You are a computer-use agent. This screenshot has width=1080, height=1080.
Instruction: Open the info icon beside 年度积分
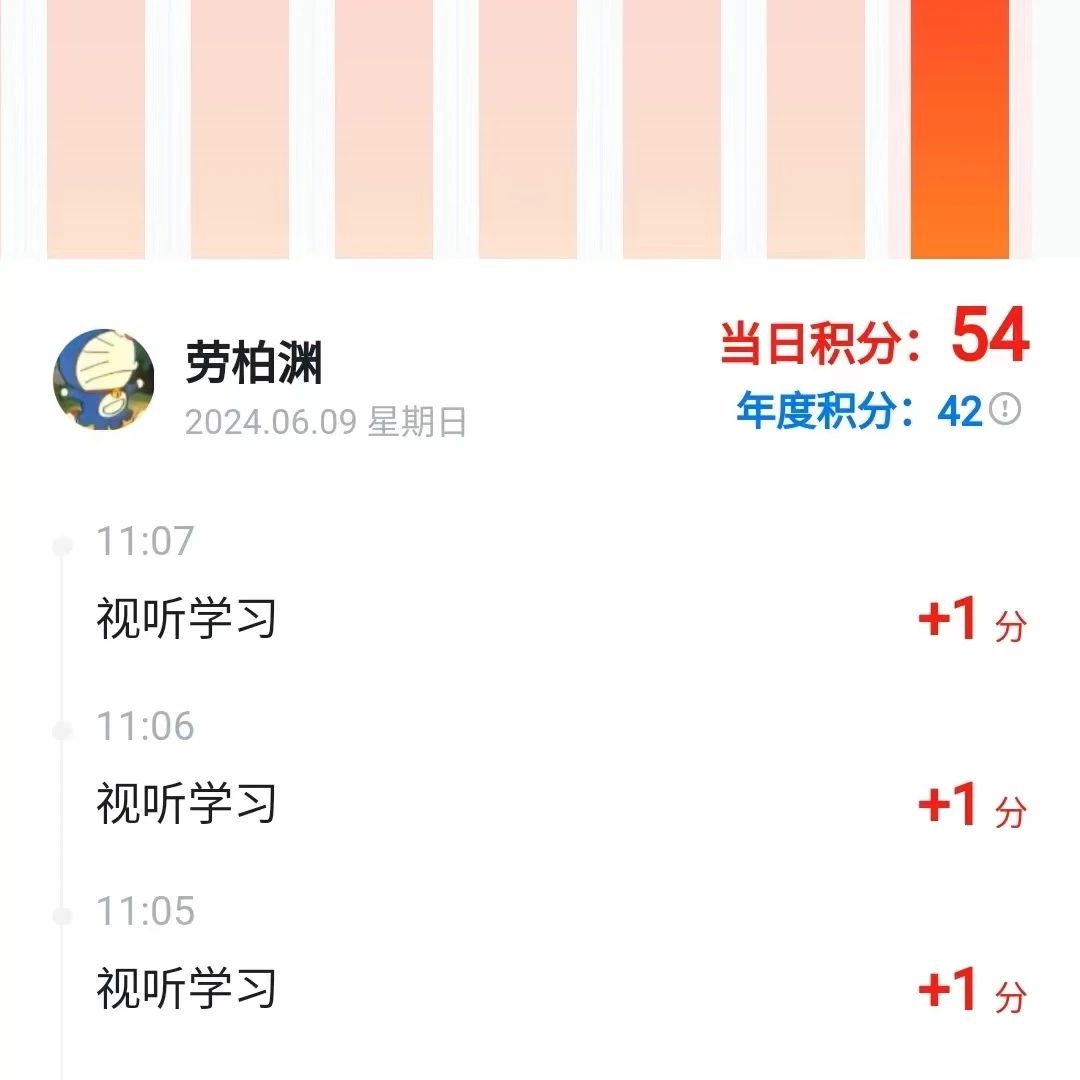(1005, 410)
